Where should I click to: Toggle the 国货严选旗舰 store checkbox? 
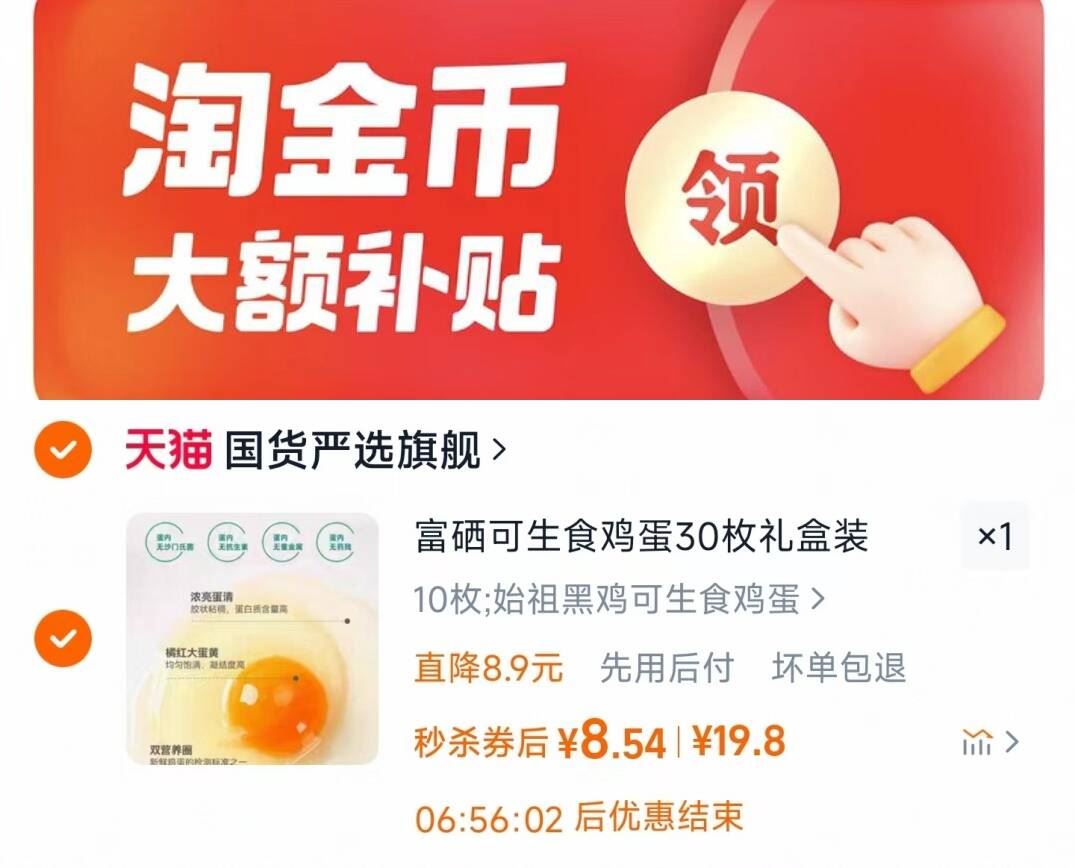(x=63, y=451)
